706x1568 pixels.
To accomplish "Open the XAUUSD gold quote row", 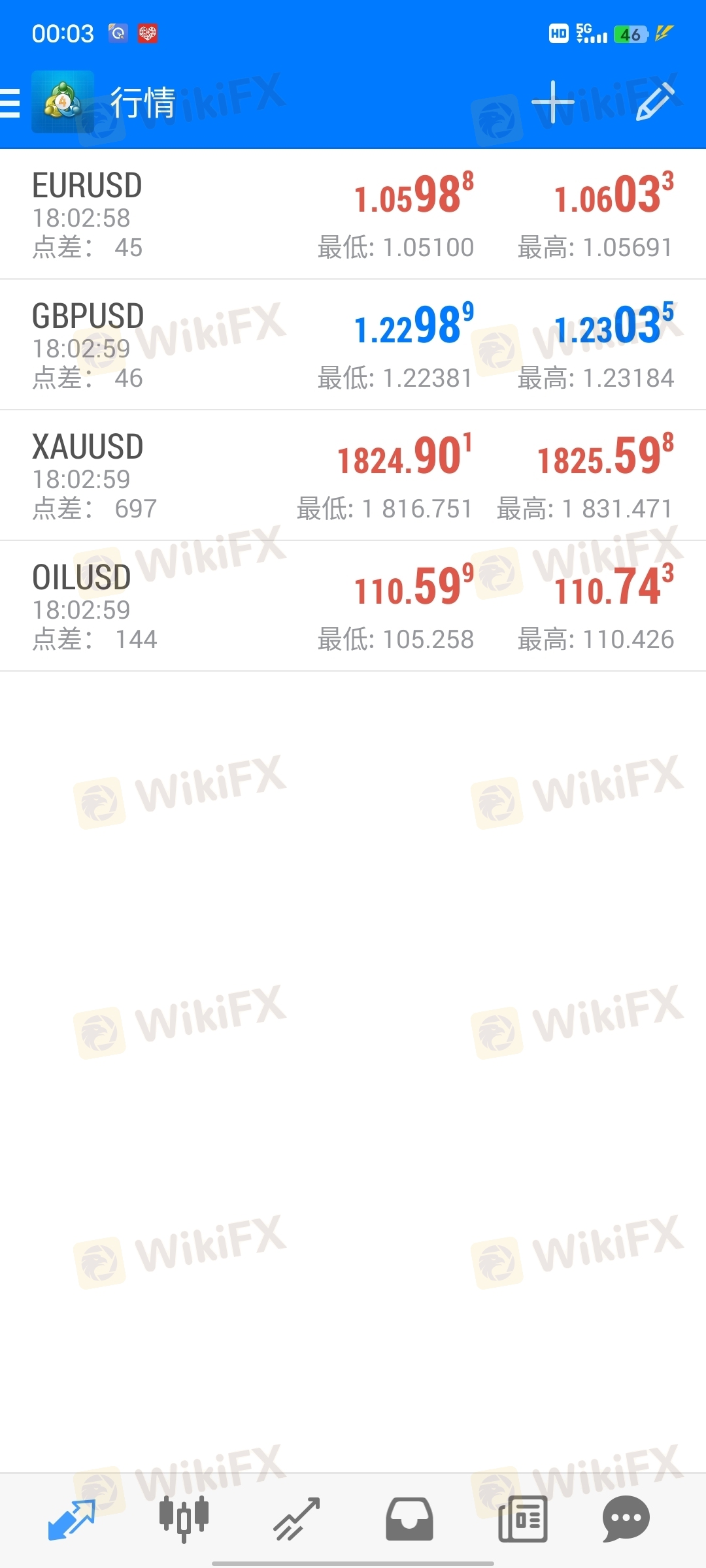I will coord(353,476).
